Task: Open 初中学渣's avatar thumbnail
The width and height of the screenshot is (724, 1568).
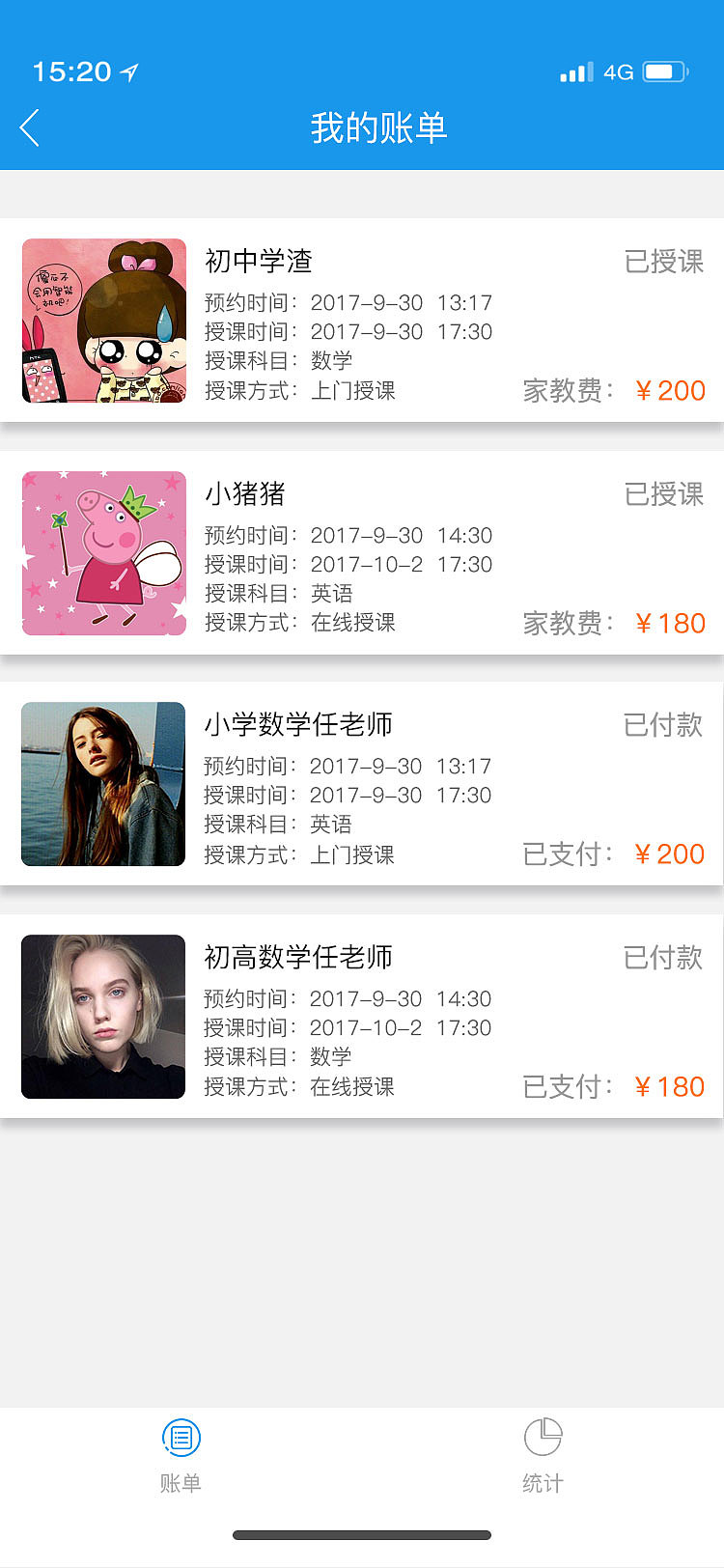Action: click(x=103, y=320)
